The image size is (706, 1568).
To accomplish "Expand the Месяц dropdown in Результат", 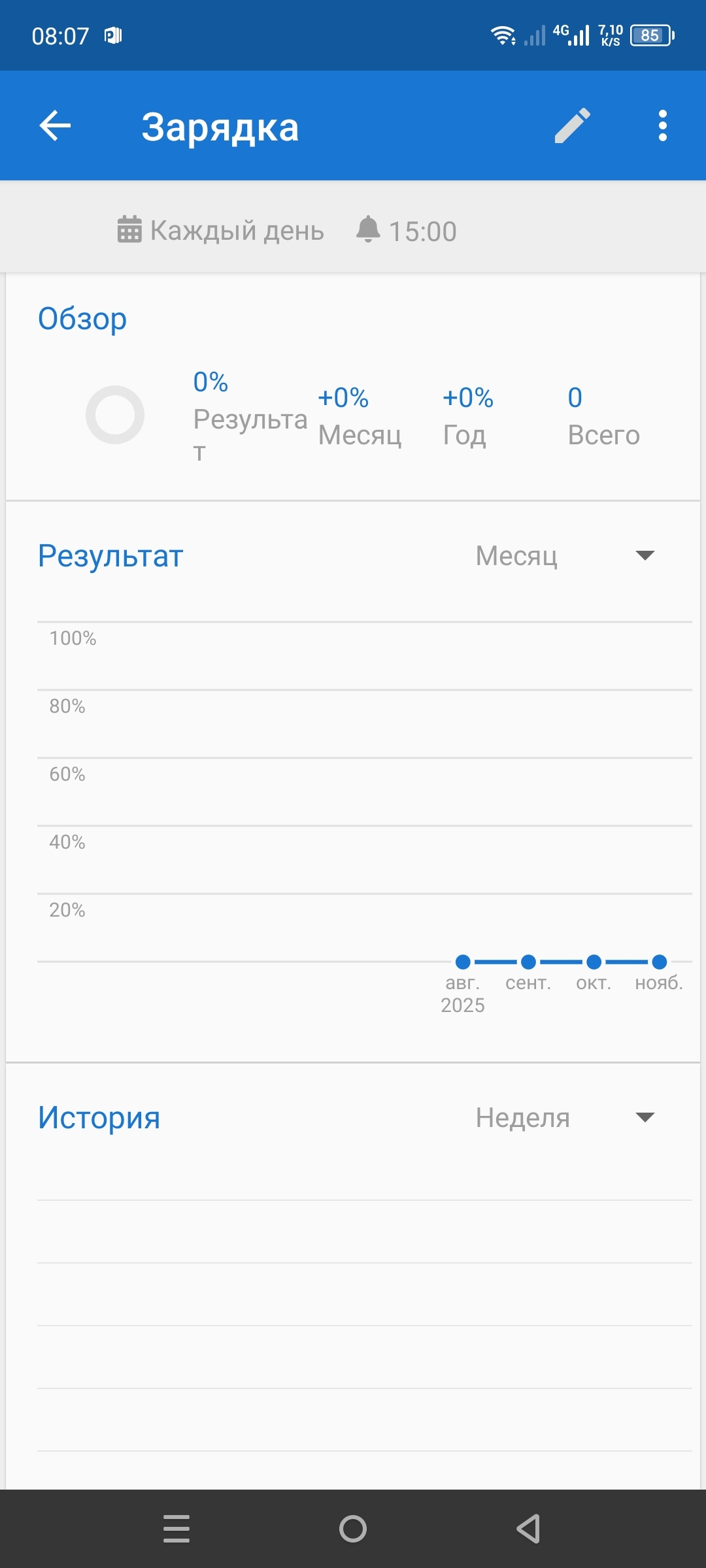I will (x=565, y=556).
